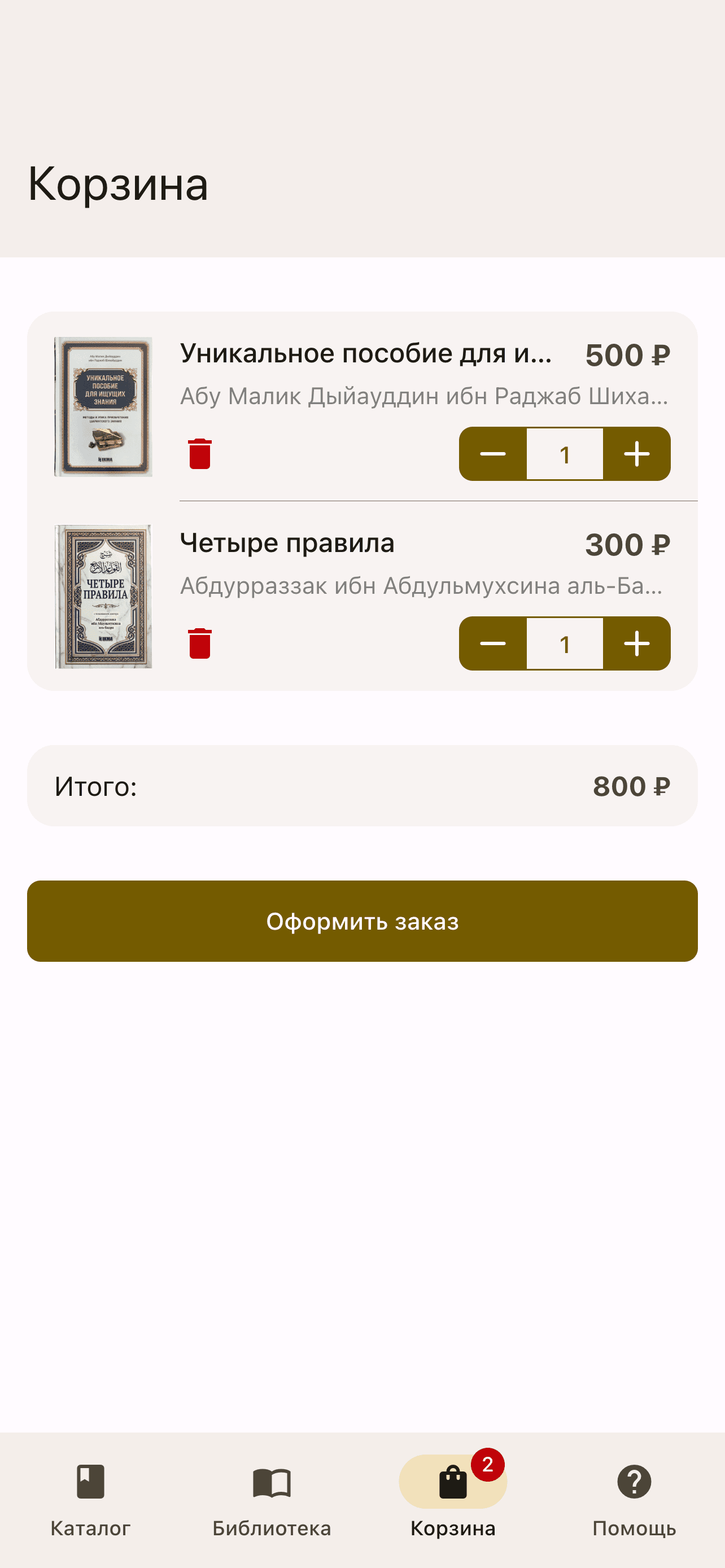Expand the author name of Четыре правила
The image size is (725, 1568).
pos(421,585)
